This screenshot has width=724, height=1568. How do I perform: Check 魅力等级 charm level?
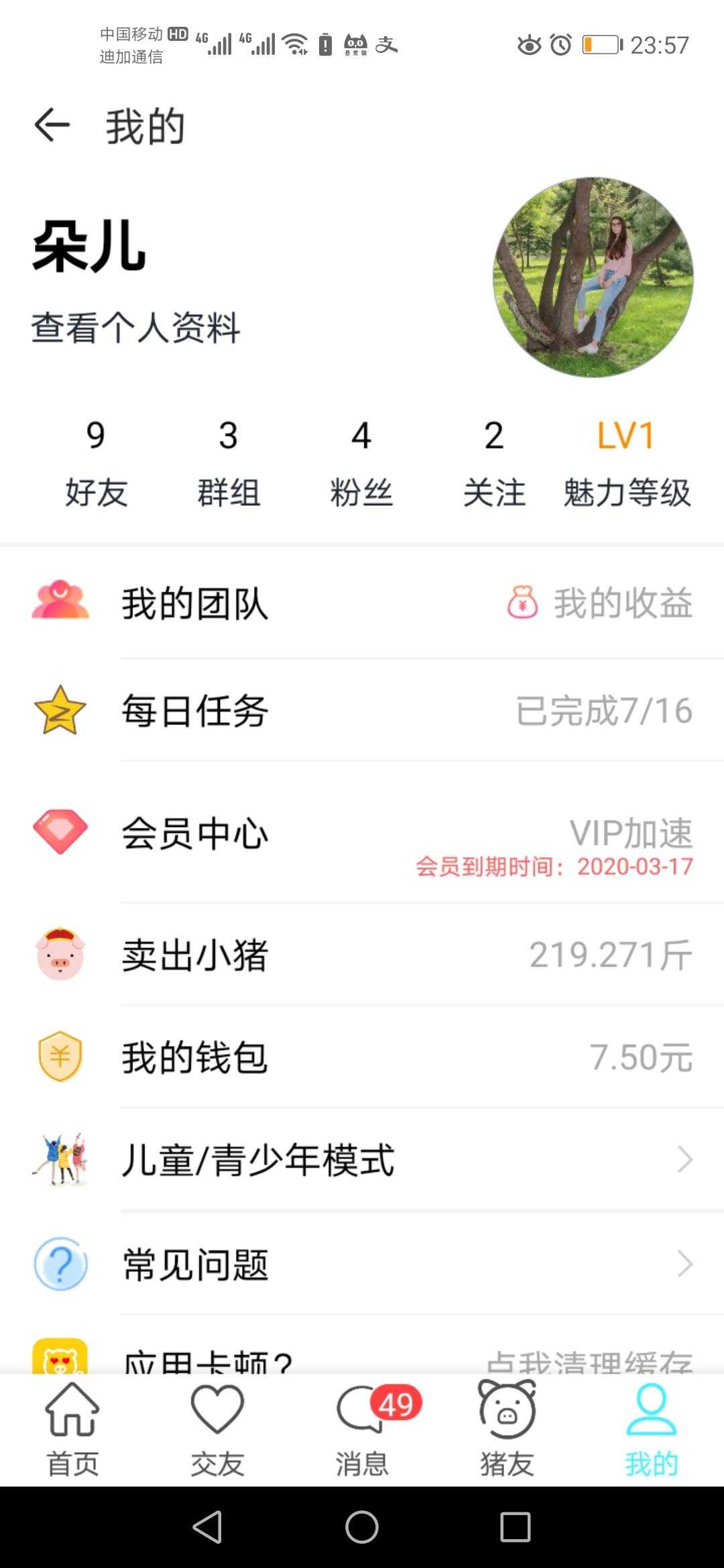coord(626,464)
